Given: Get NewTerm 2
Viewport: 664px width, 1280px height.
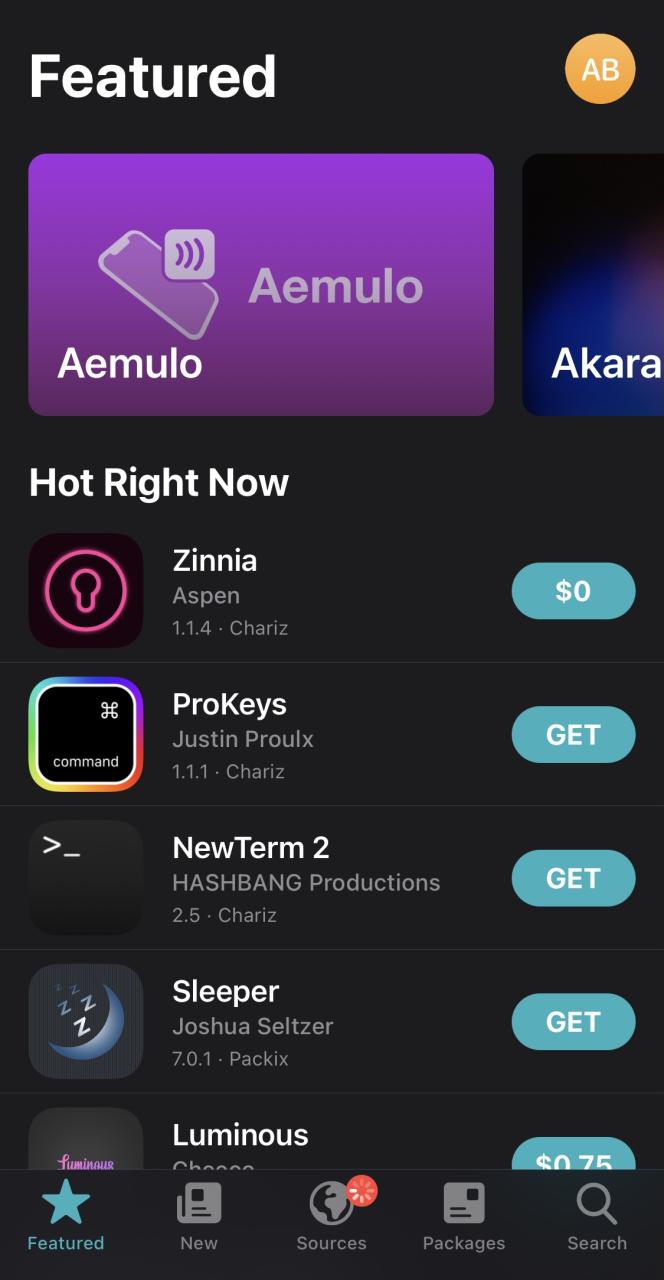Looking at the screenshot, I should 573,878.
